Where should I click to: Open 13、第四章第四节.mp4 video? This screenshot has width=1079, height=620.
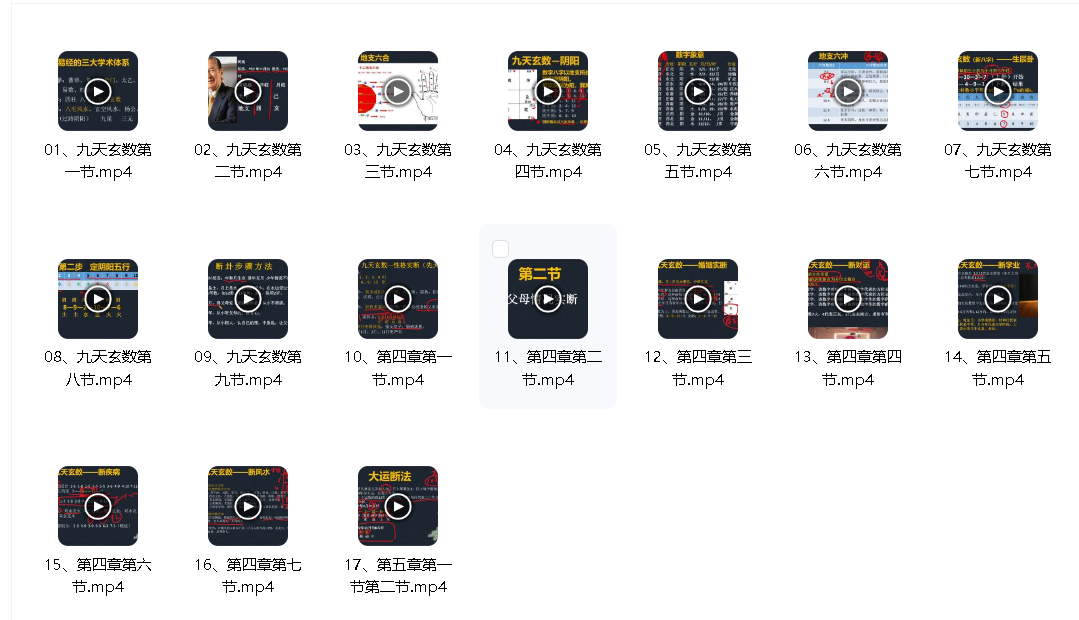848,298
